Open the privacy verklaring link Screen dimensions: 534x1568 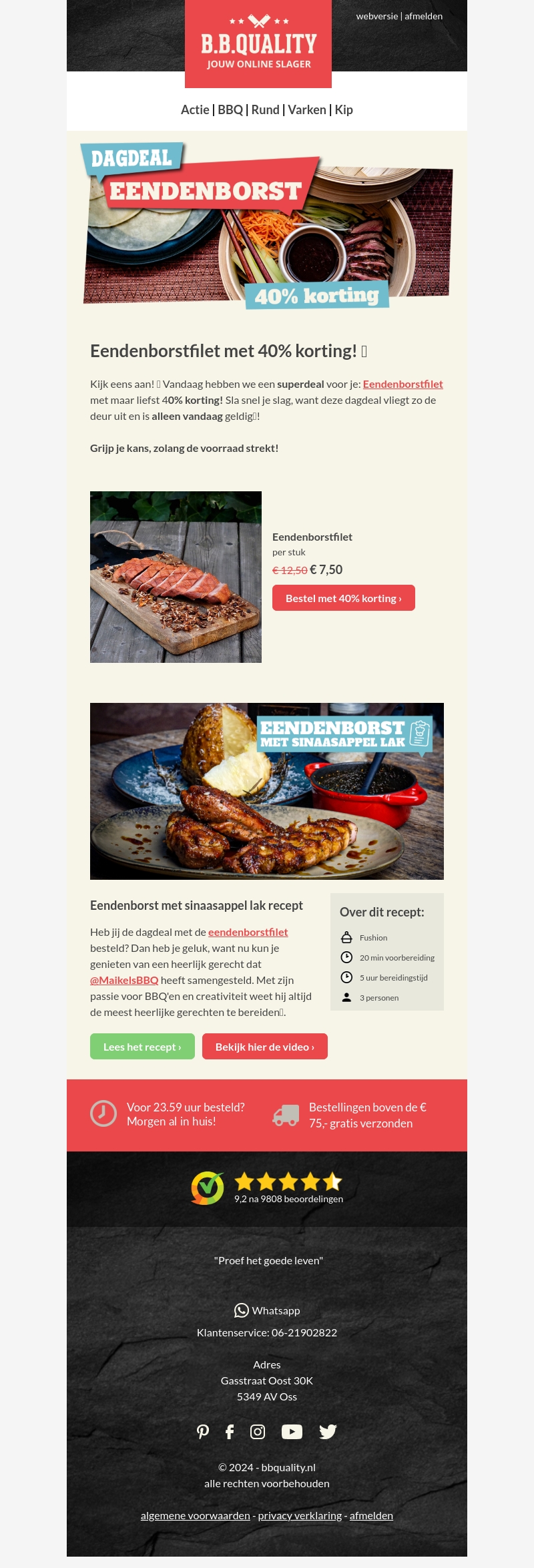point(300,1516)
